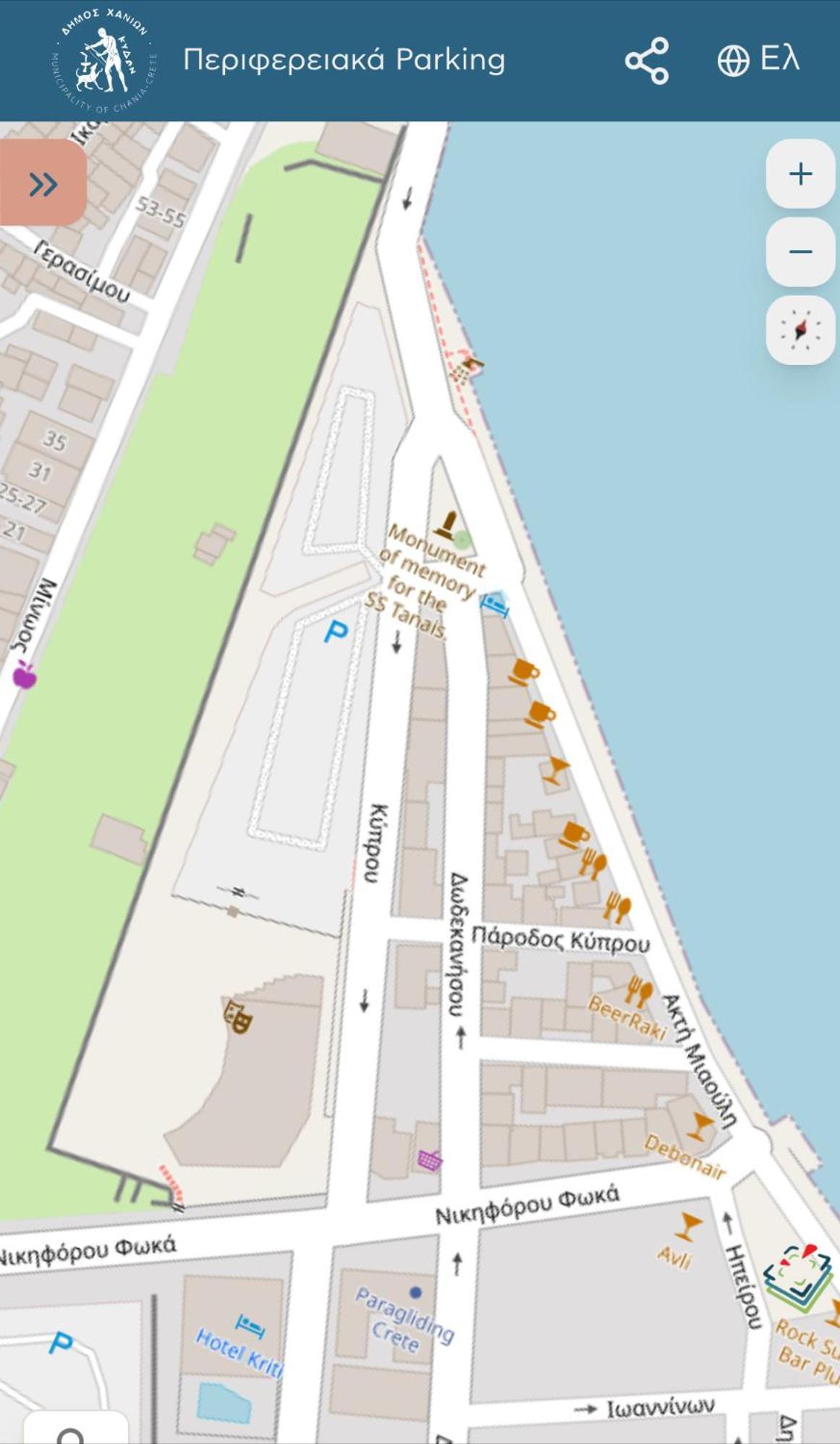840x1444 pixels.
Task: Share the parking map
Action: click(647, 61)
